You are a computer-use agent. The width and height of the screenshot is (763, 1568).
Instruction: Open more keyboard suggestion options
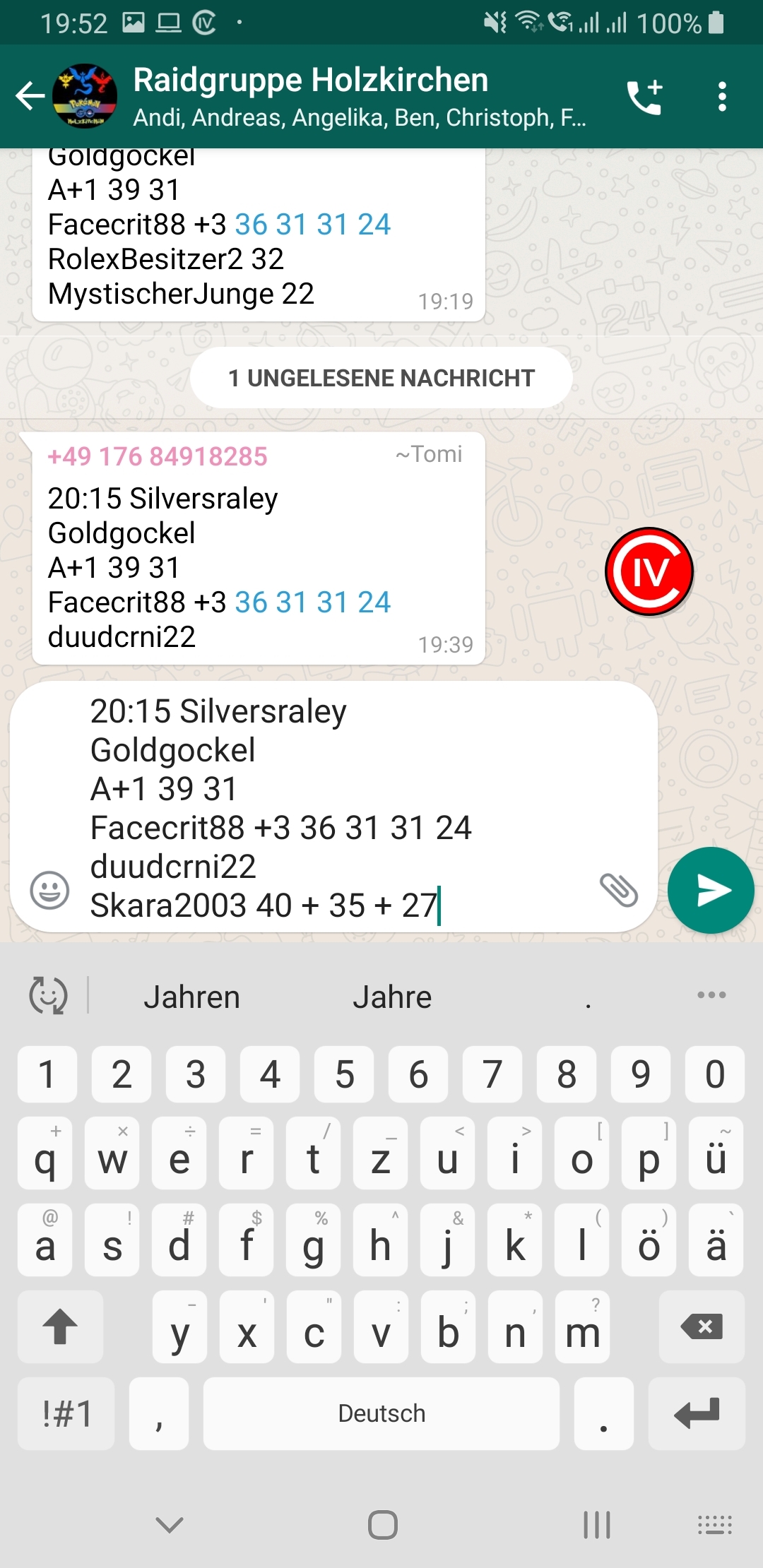click(x=711, y=995)
